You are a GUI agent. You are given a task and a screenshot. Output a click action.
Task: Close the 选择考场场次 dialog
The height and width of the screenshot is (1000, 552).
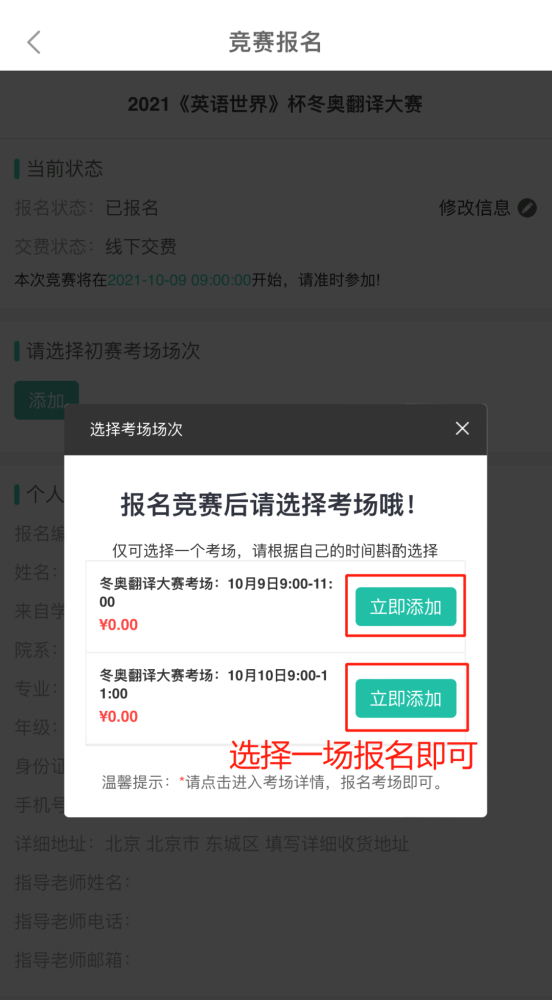462,429
